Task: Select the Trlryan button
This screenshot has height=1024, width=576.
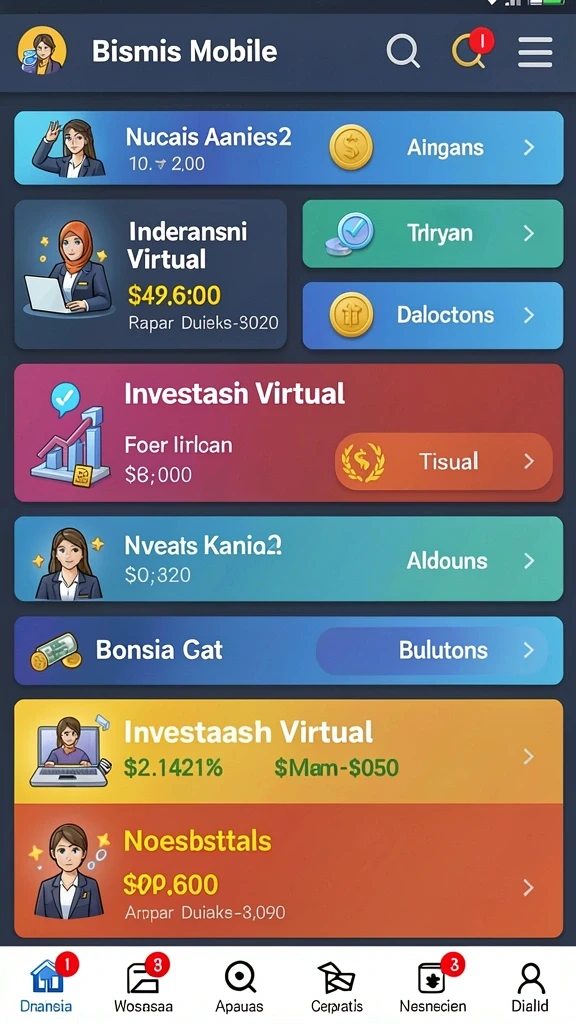Action: click(x=432, y=234)
